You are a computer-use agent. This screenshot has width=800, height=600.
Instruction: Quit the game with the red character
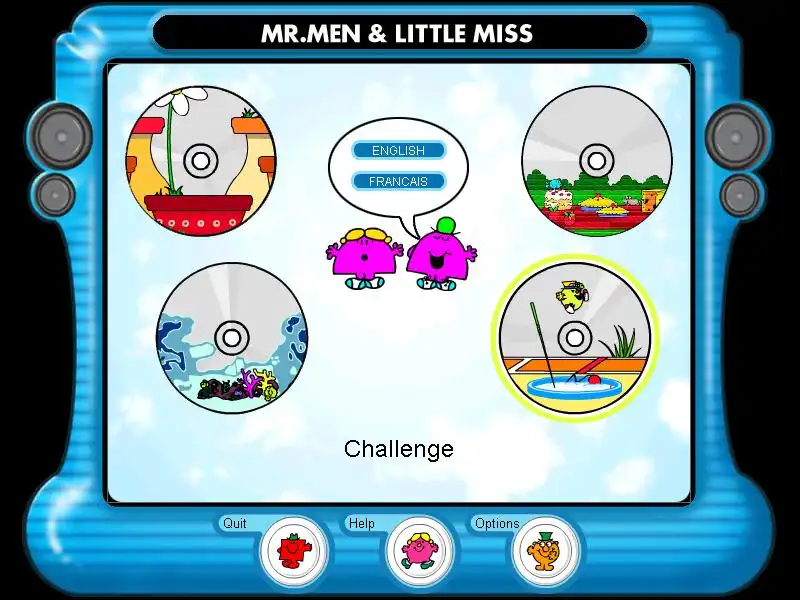tap(294, 549)
